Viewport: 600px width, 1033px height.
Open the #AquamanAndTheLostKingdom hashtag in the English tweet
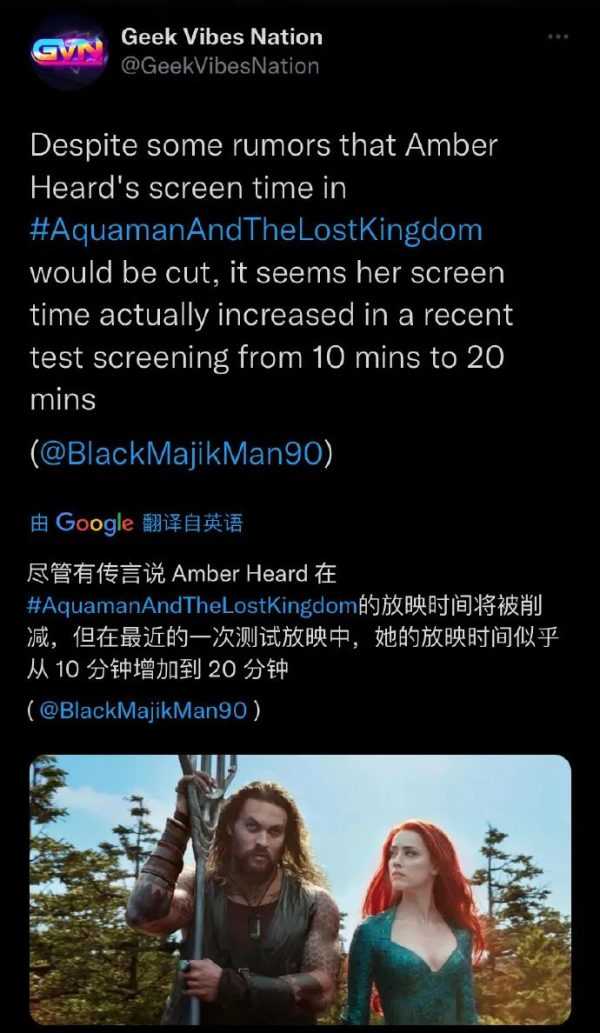pyautogui.click(x=256, y=230)
